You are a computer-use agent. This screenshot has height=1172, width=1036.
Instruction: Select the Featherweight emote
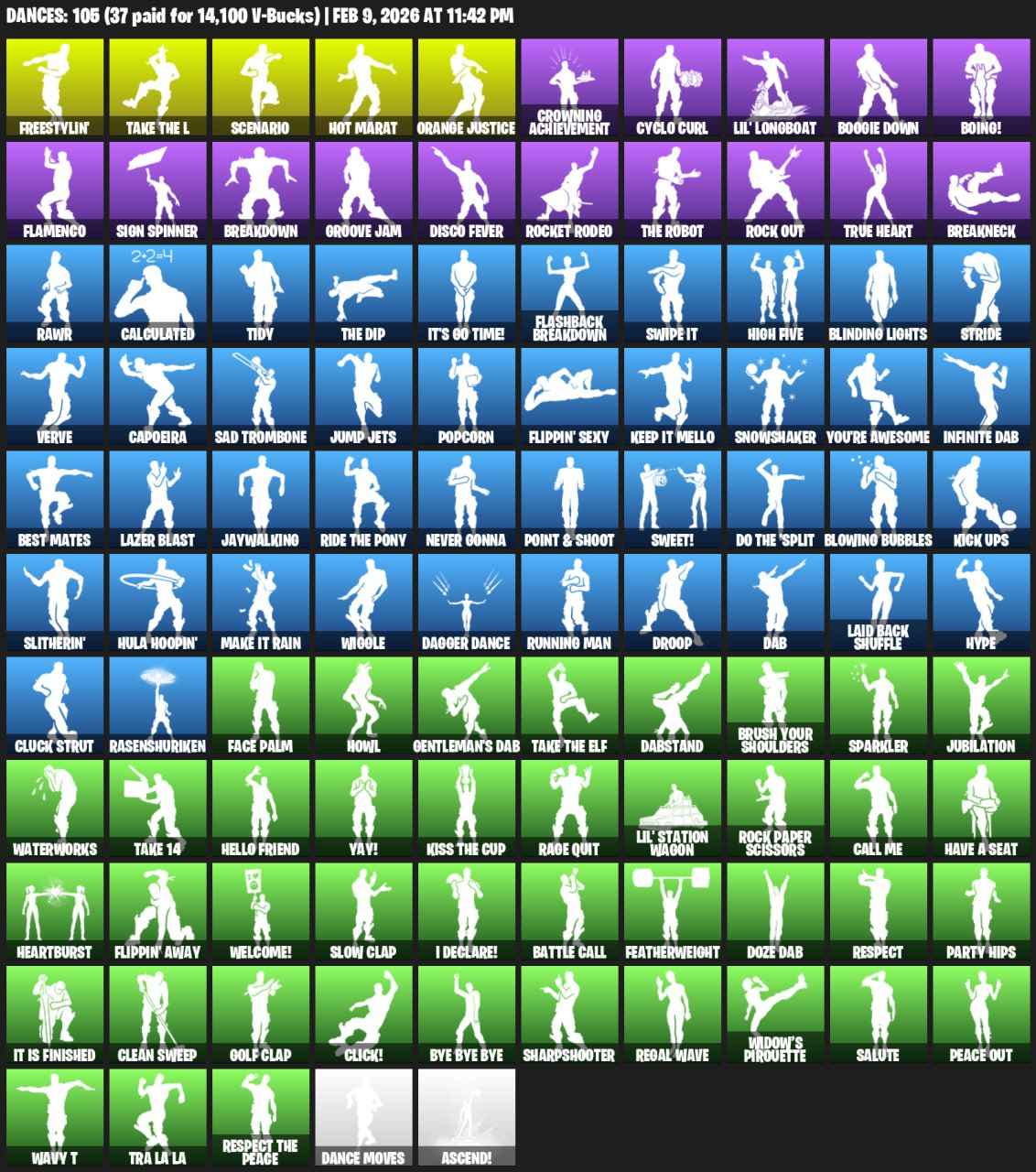671,911
